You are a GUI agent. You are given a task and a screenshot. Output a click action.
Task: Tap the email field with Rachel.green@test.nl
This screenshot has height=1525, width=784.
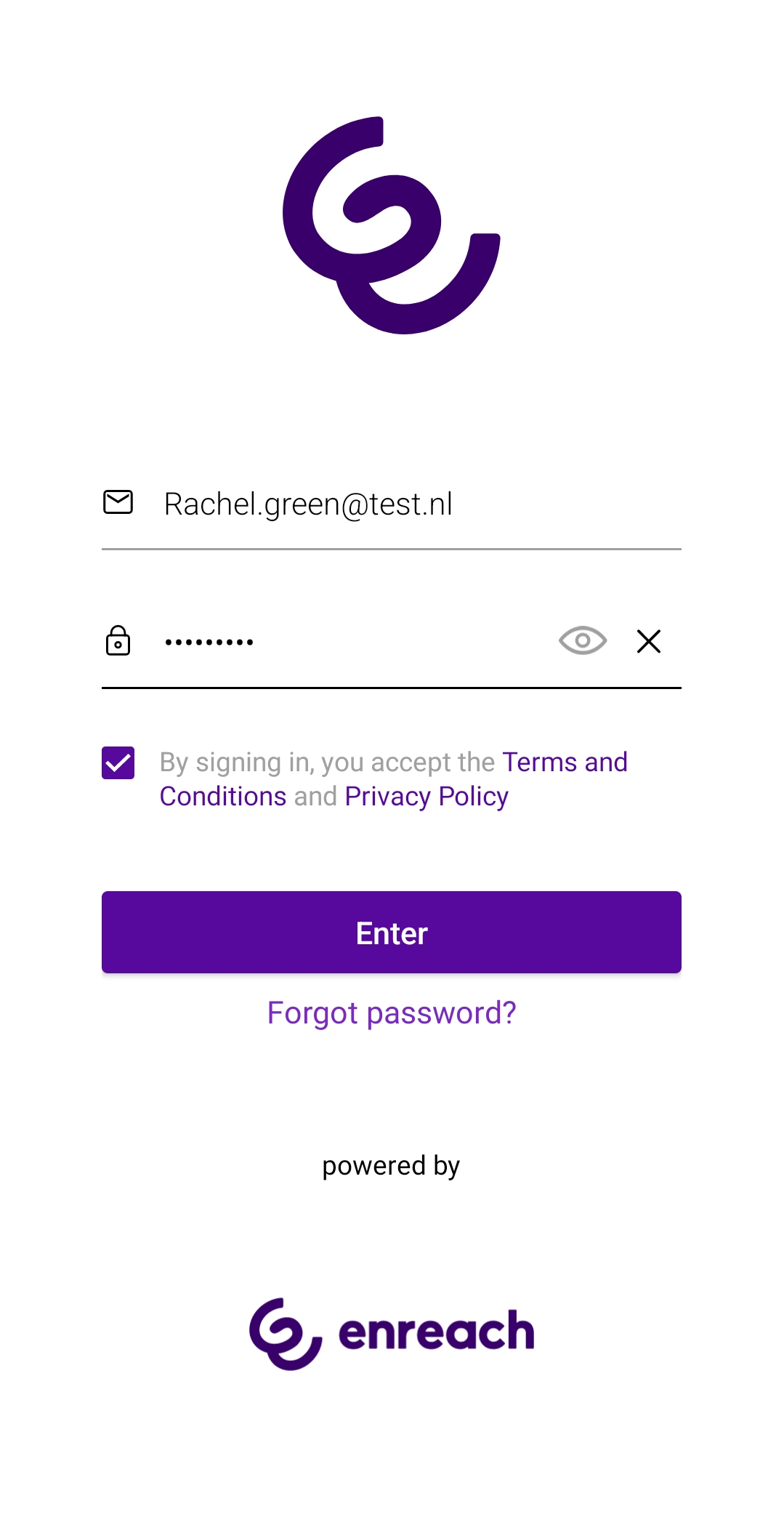407,504
